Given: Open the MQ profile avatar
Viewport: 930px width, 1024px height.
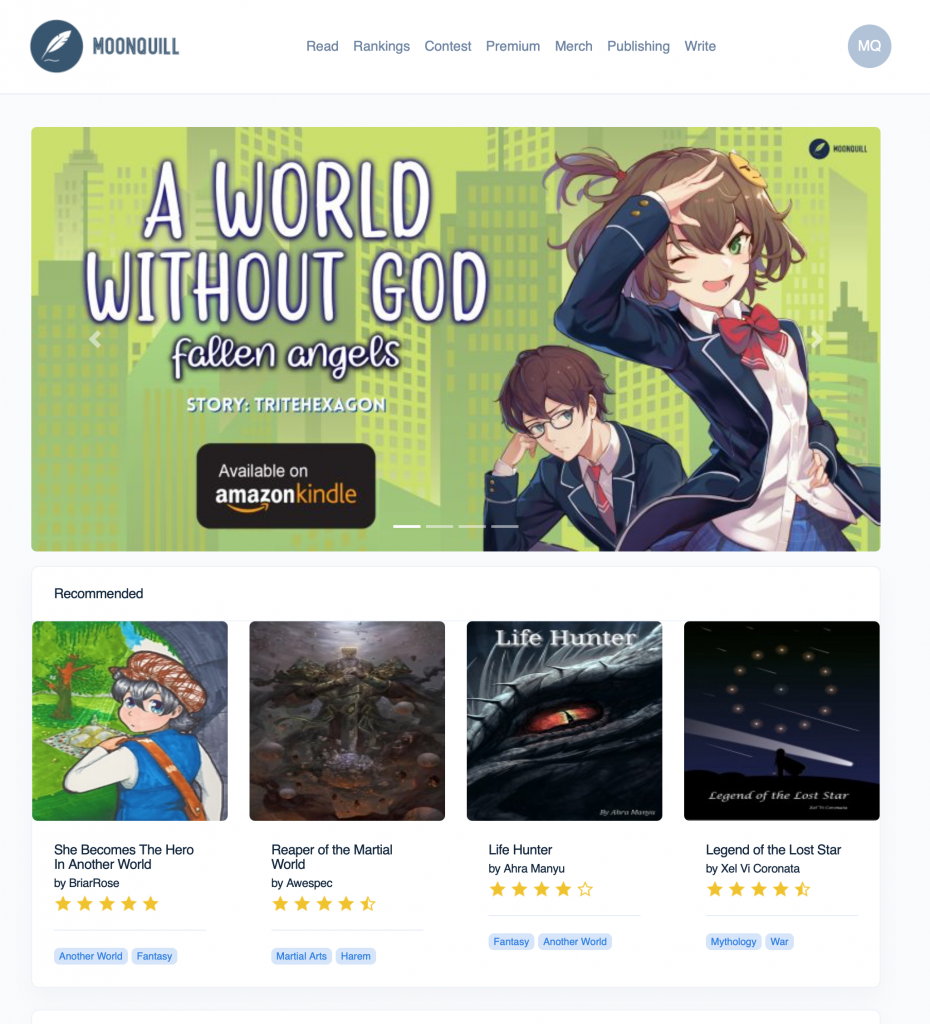Looking at the screenshot, I should click(x=869, y=46).
